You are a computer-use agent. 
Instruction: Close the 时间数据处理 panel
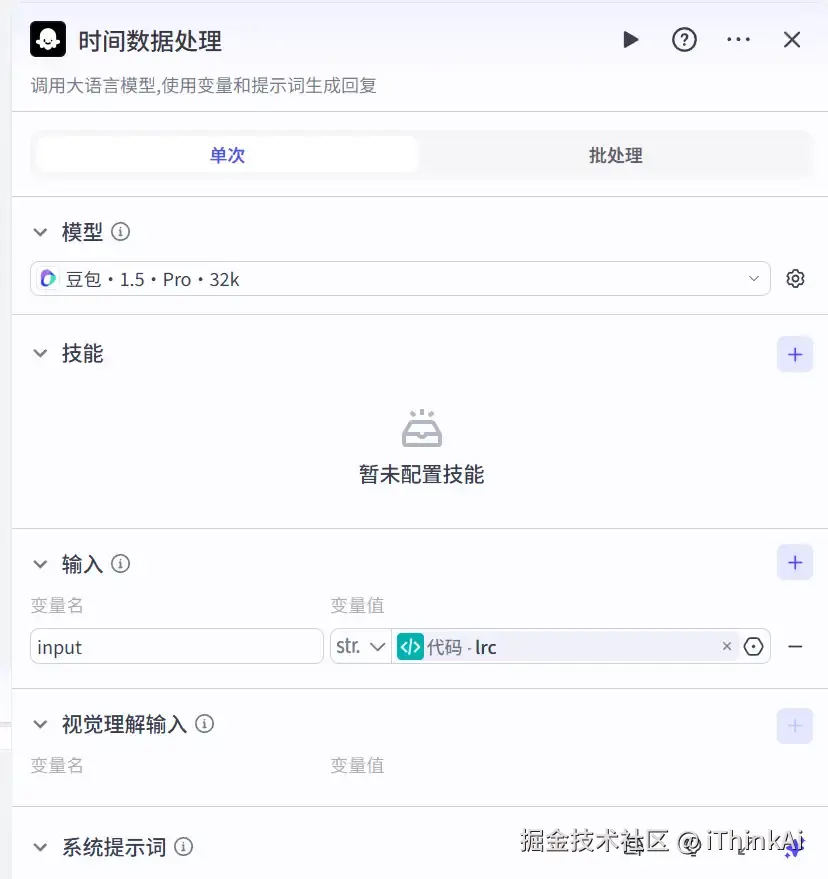point(792,40)
